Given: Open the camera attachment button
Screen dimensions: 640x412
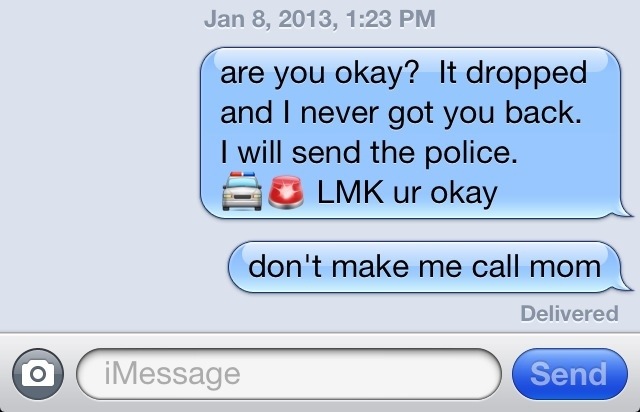Looking at the screenshot, I should pyautogui.click(x=37, y=374).
